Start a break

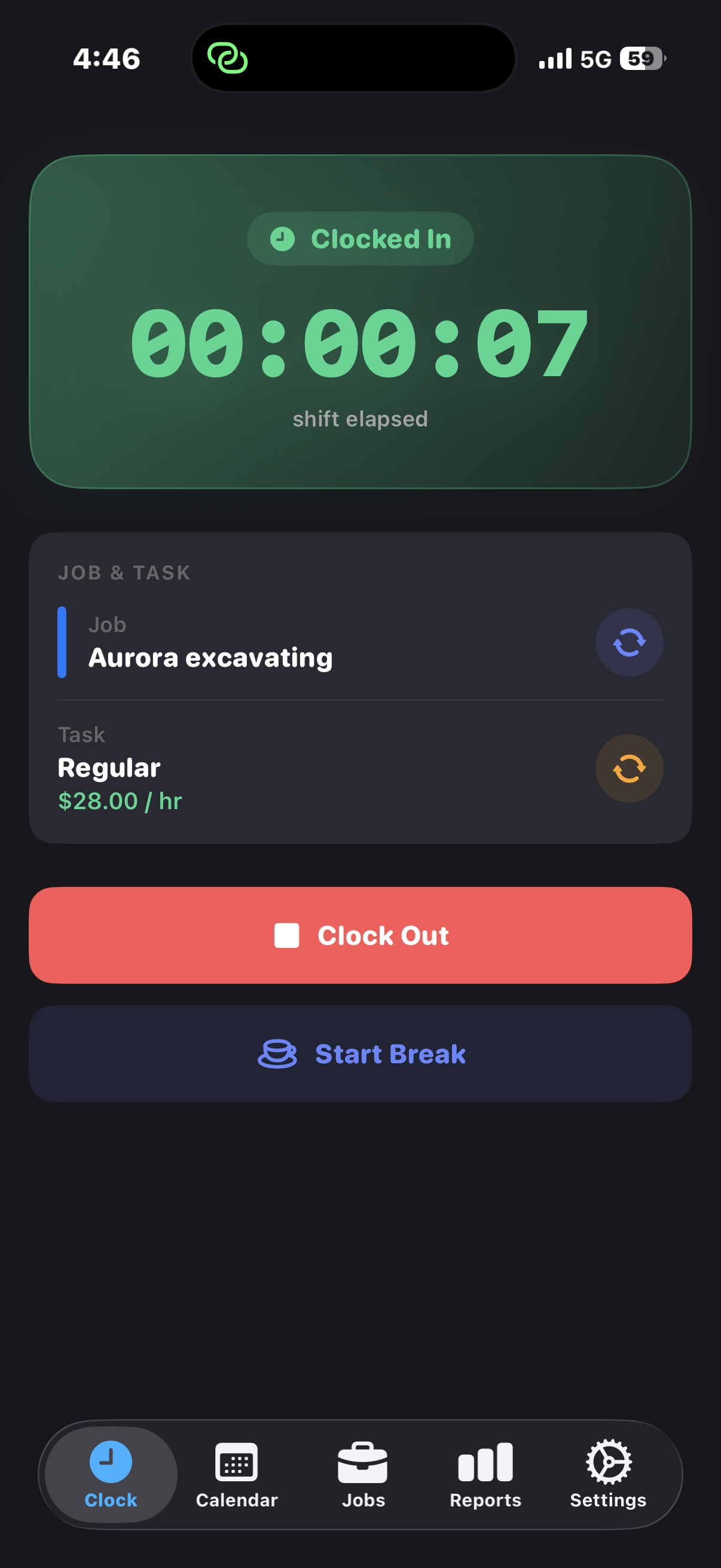point(360,1054)
